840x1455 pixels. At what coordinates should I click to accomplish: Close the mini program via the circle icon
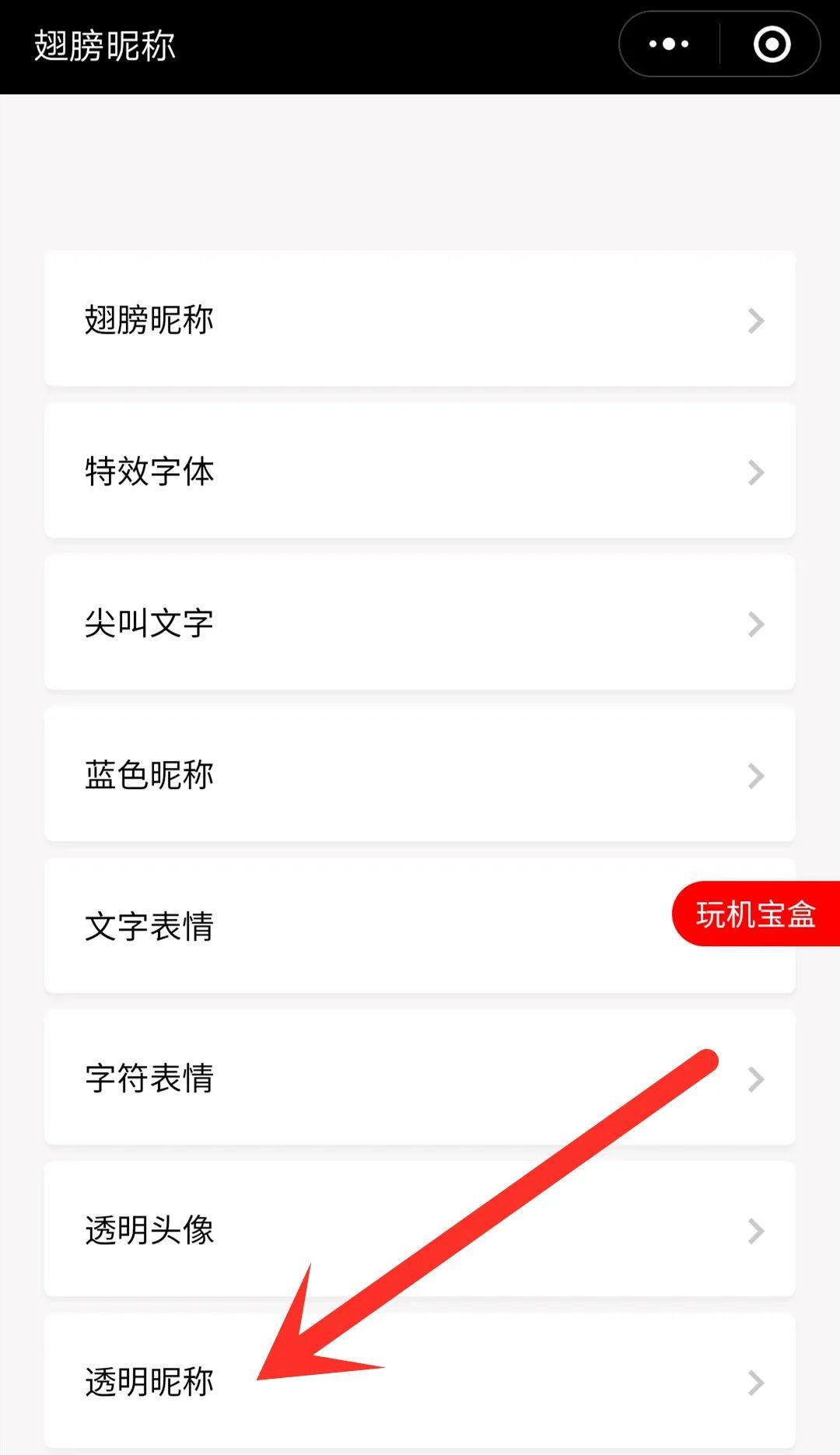772,44
